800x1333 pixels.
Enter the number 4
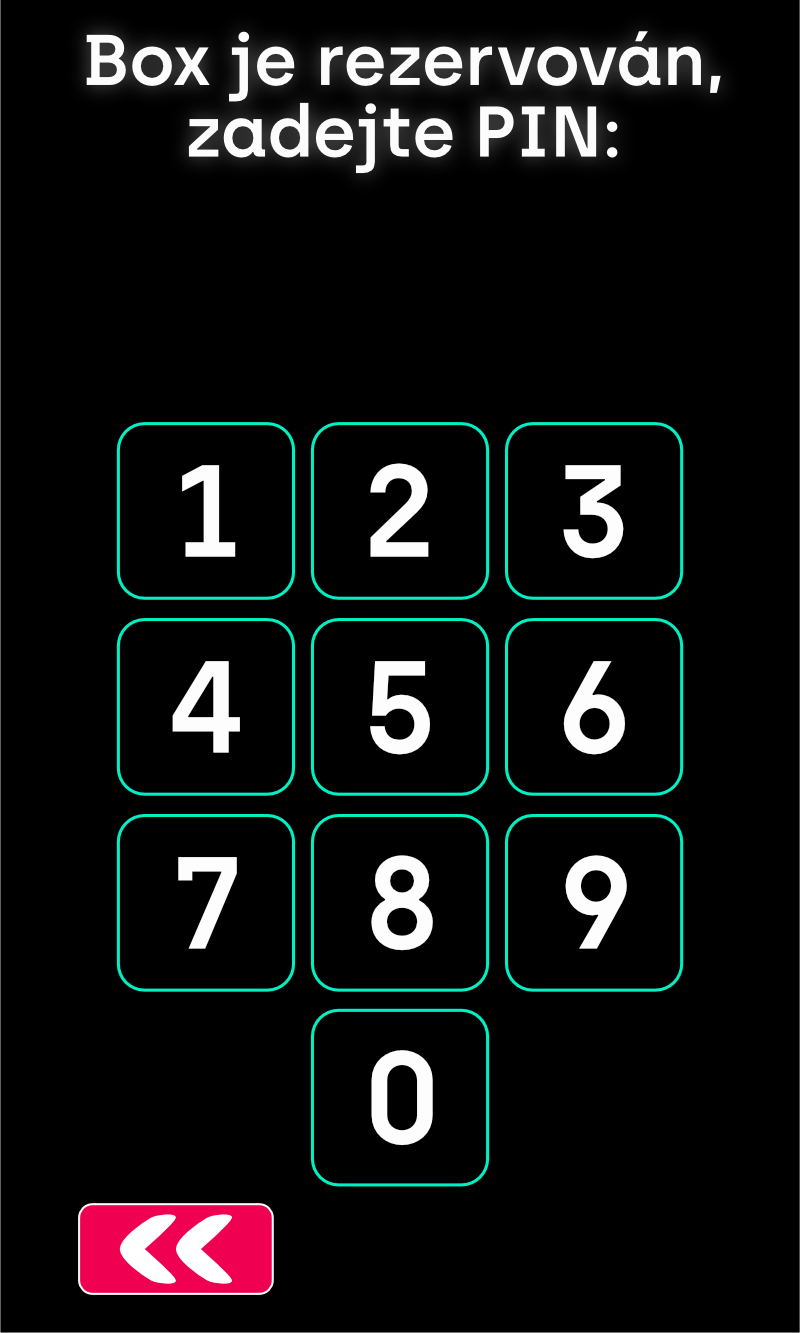[206, 707]
